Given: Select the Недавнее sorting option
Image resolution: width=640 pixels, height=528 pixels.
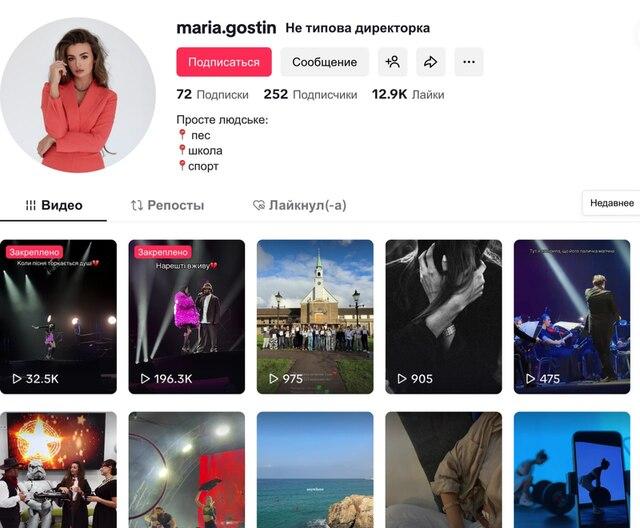Looking at the screenshot, I should click(x=611, y=202).
